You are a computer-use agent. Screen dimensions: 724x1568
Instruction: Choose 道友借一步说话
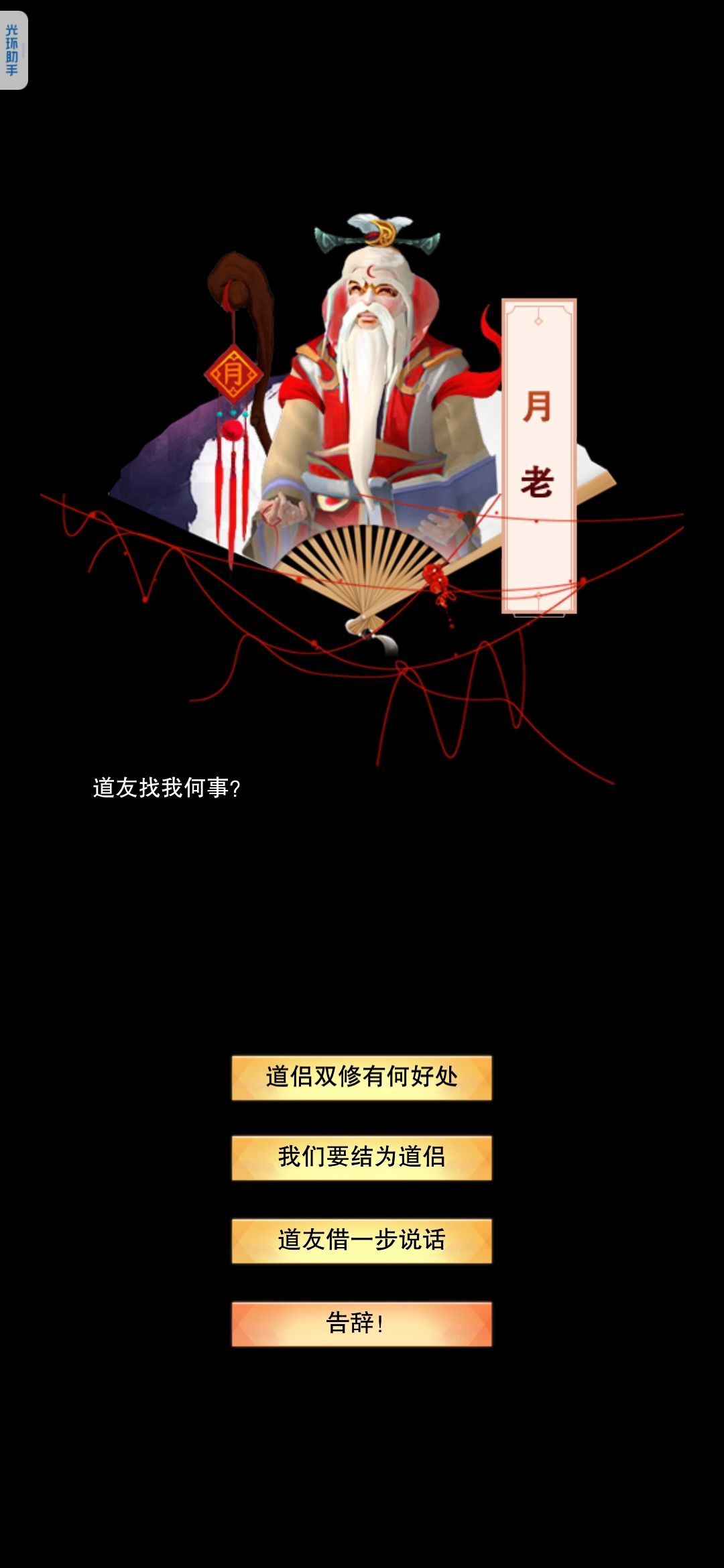[x=361, y=1240]
